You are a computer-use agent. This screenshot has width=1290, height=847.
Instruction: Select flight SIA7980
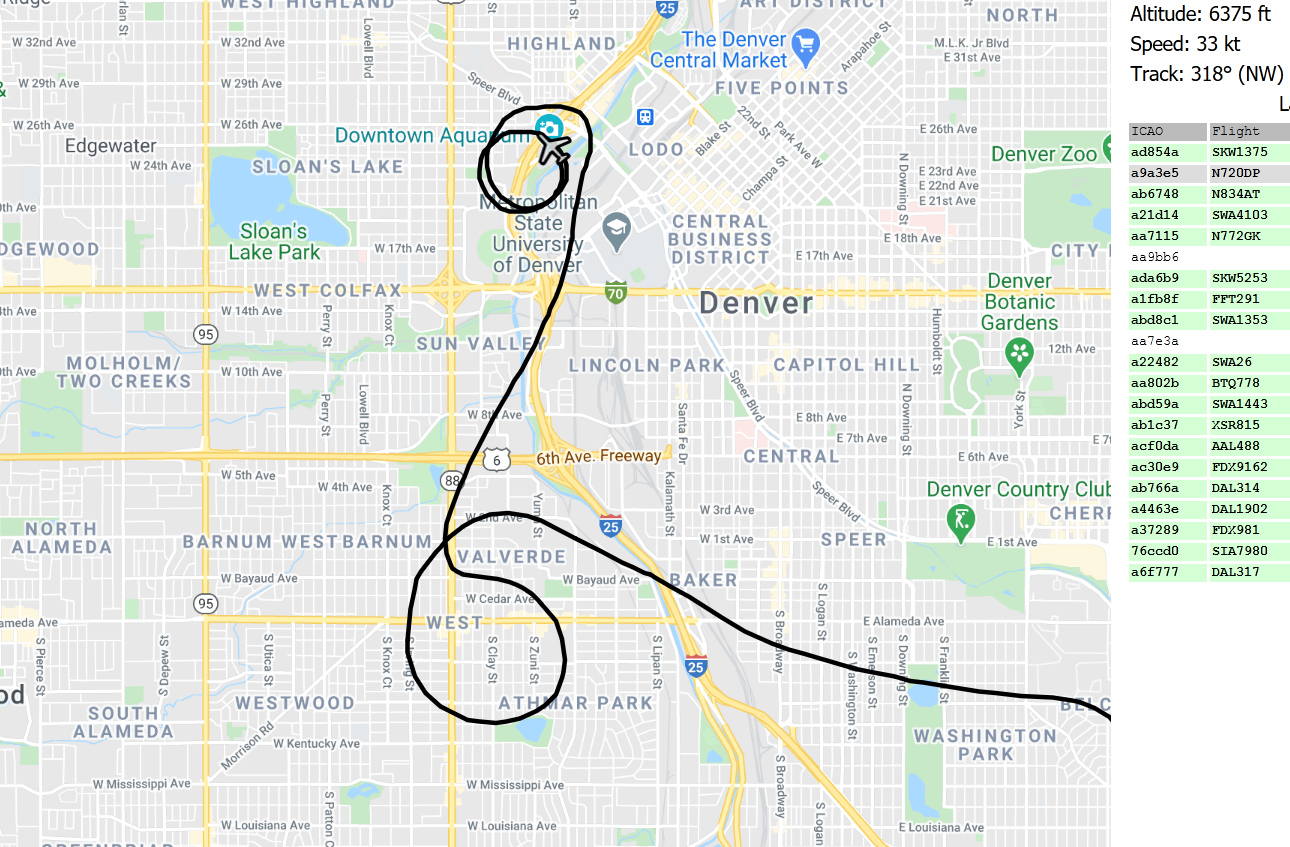click(1239, 551)
